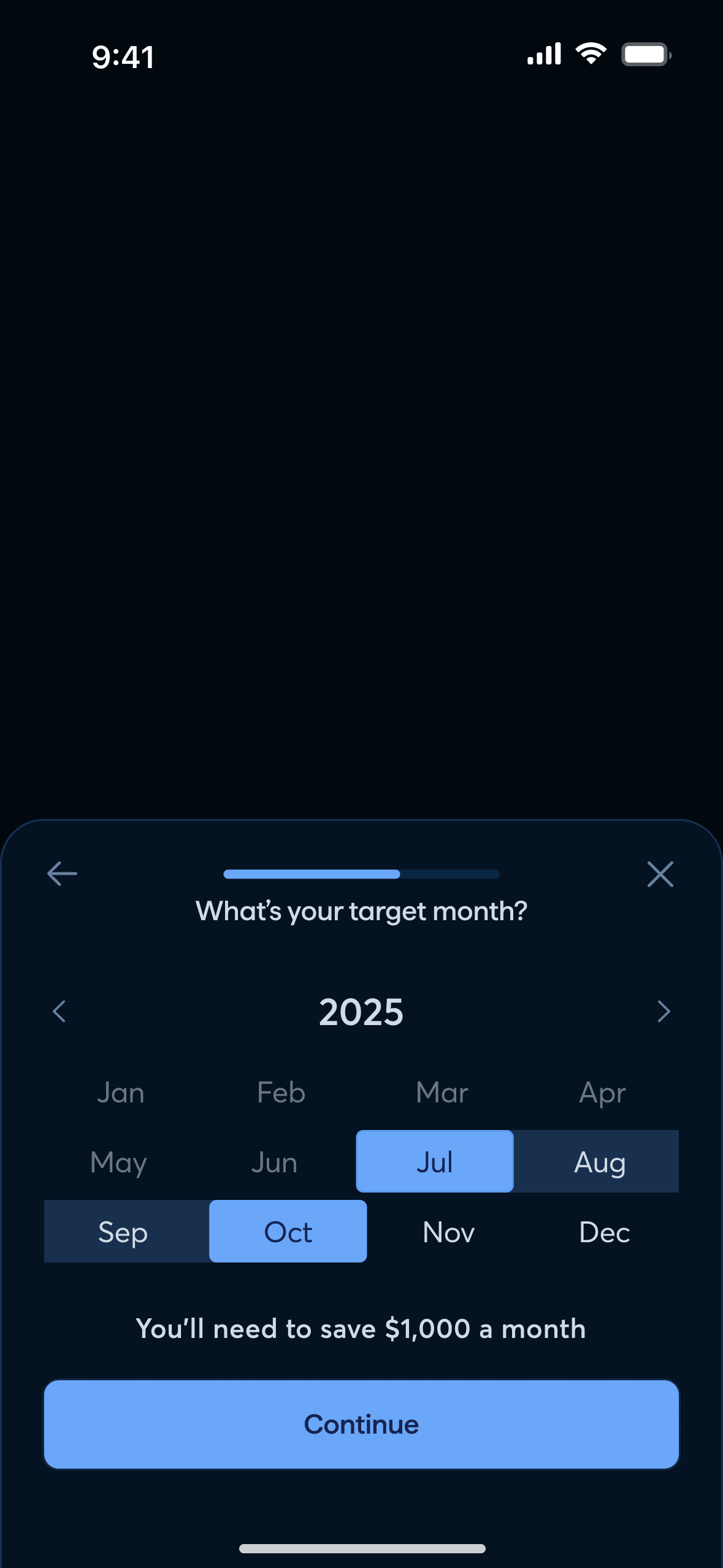
Task: Select Jan as the target month
Action: pyautogui.click(x=120, y=1092)
